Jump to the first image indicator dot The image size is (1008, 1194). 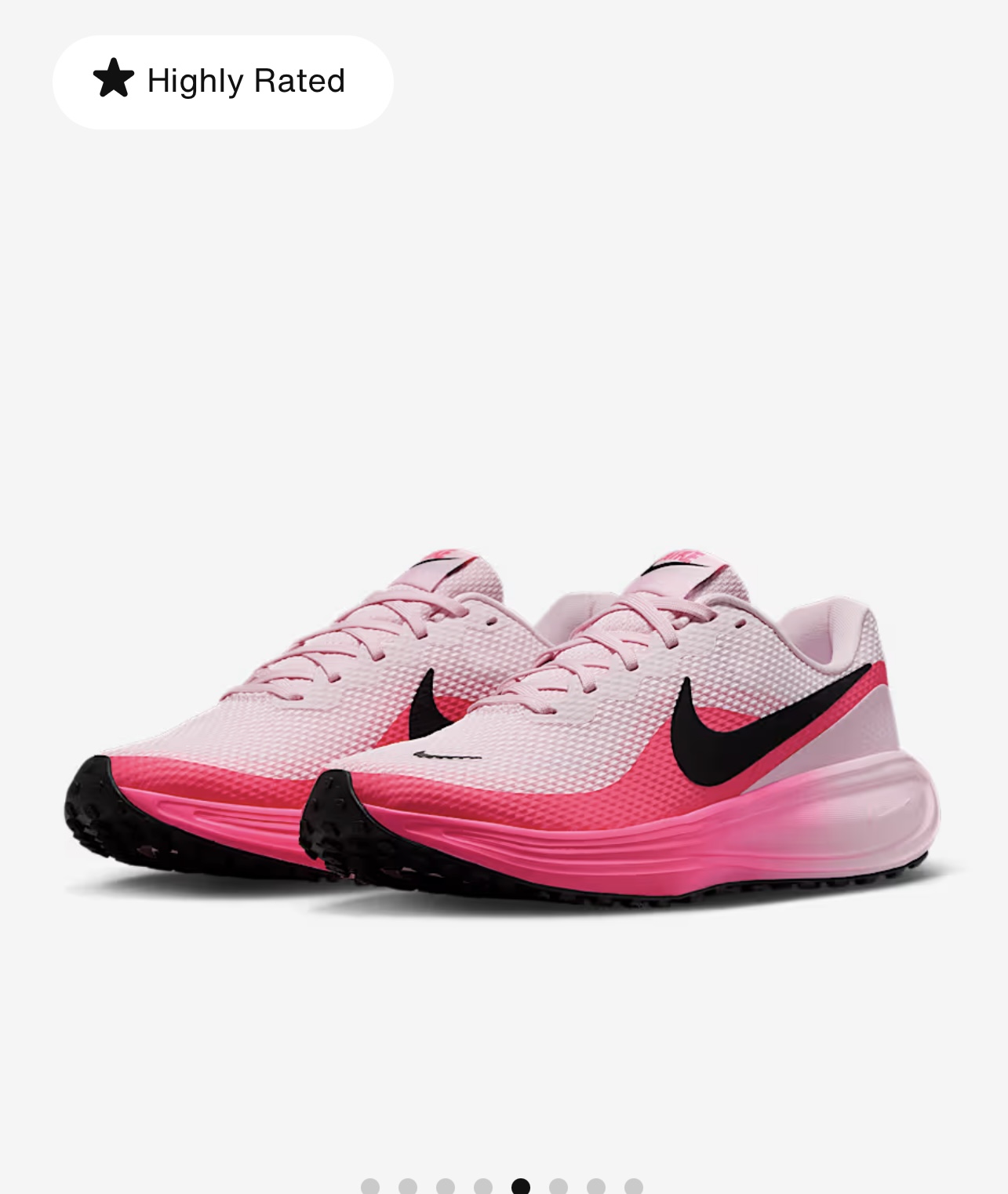(370, 1185)
